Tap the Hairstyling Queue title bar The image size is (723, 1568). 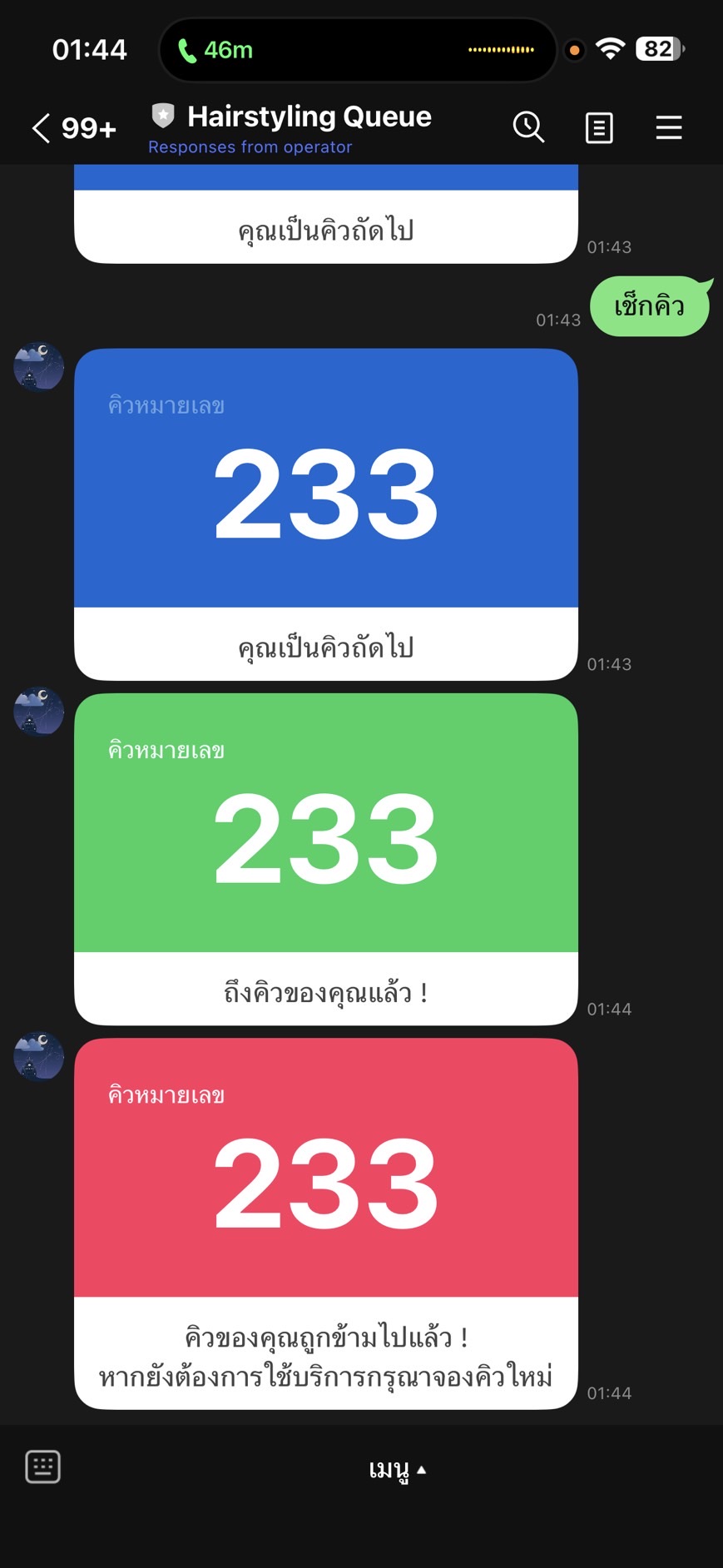(310, 117)
